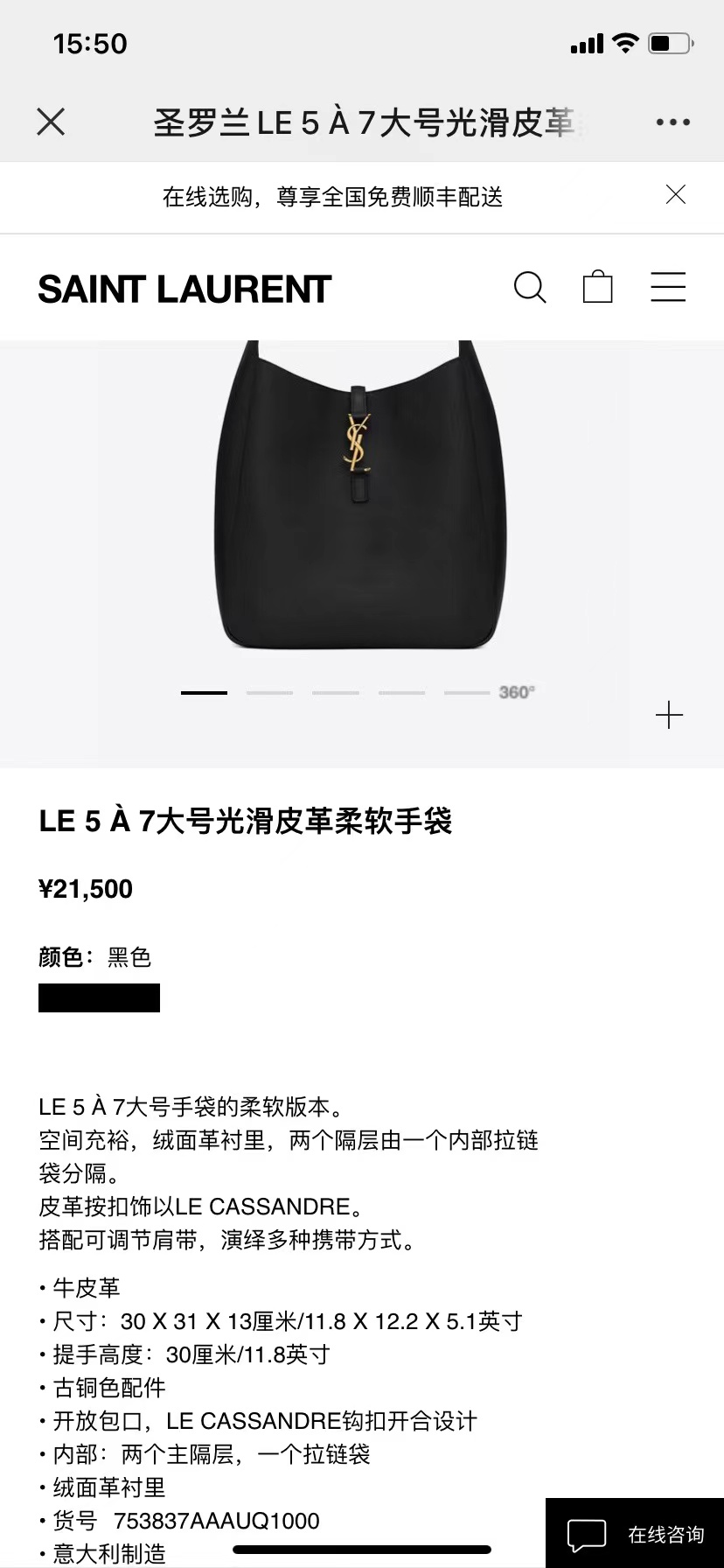
Task: Open the shopping bag
Action: click(598, 286)
